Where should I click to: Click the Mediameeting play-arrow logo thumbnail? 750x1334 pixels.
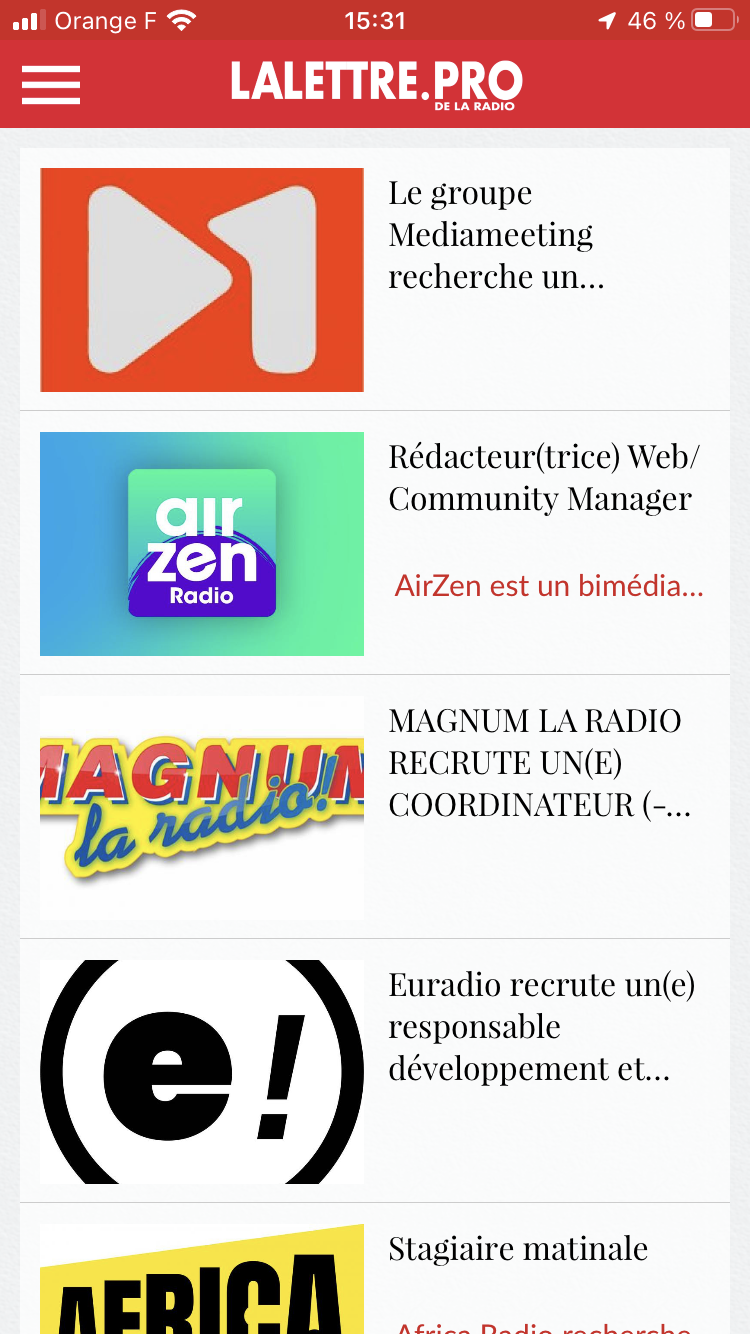[201, 279]
